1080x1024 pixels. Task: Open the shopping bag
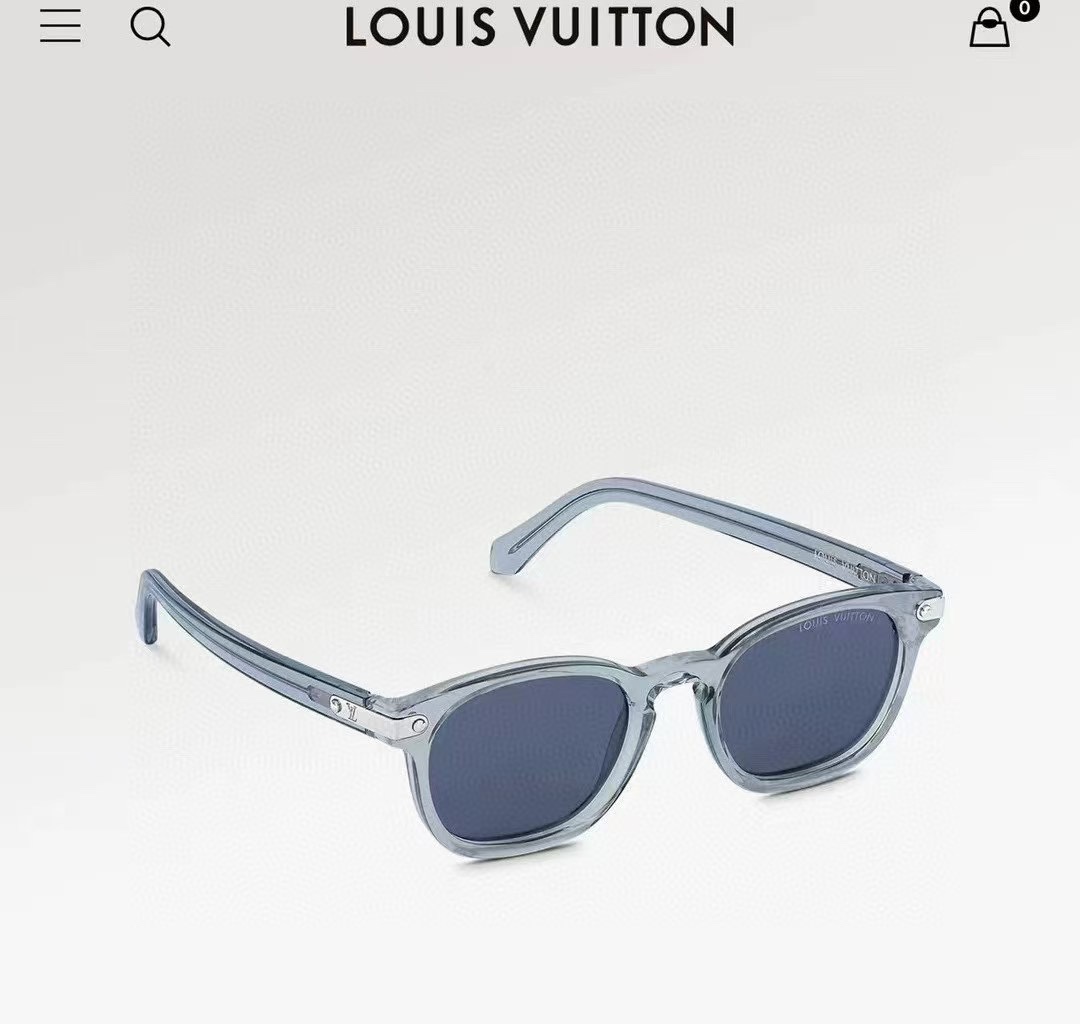(x=990, y=28)
